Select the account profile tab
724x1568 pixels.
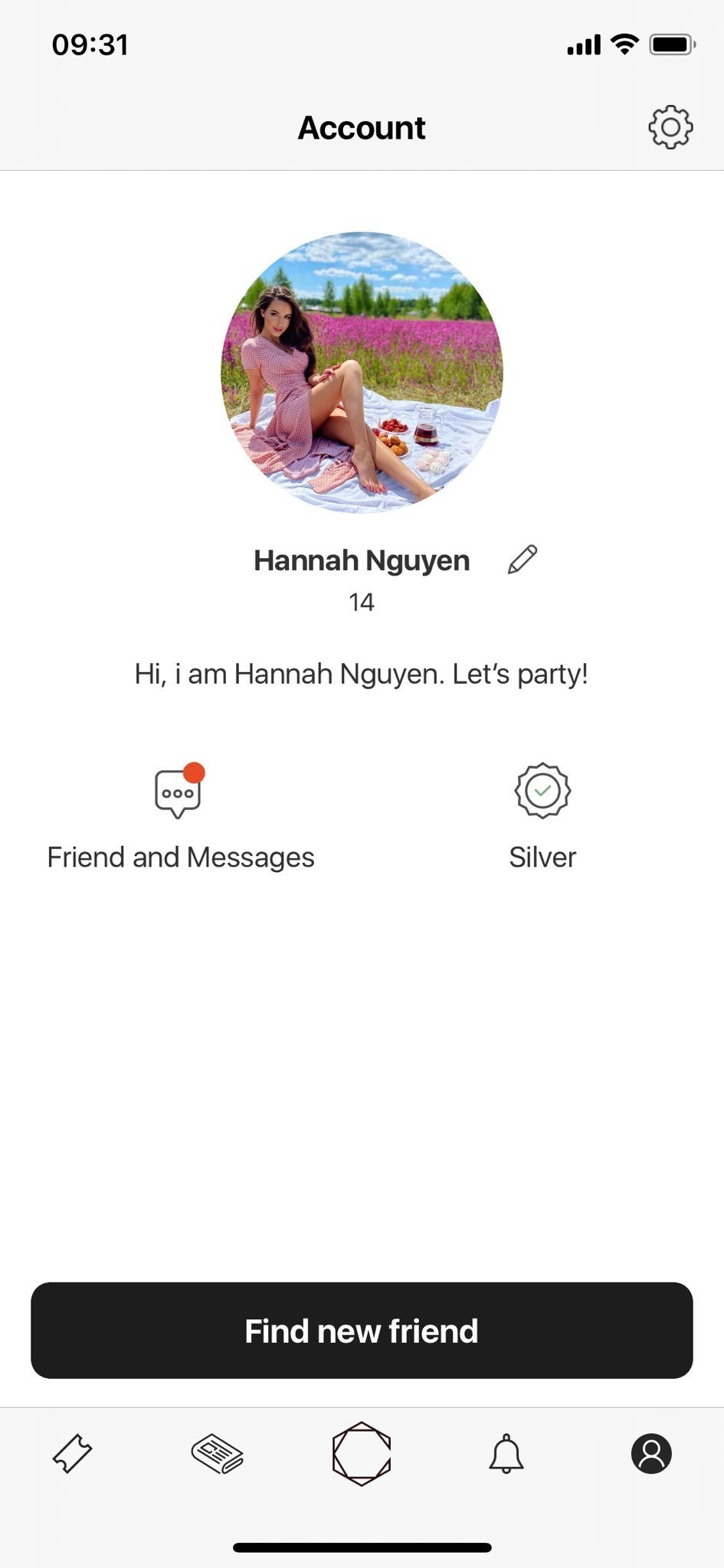(x=651, y=1453)
